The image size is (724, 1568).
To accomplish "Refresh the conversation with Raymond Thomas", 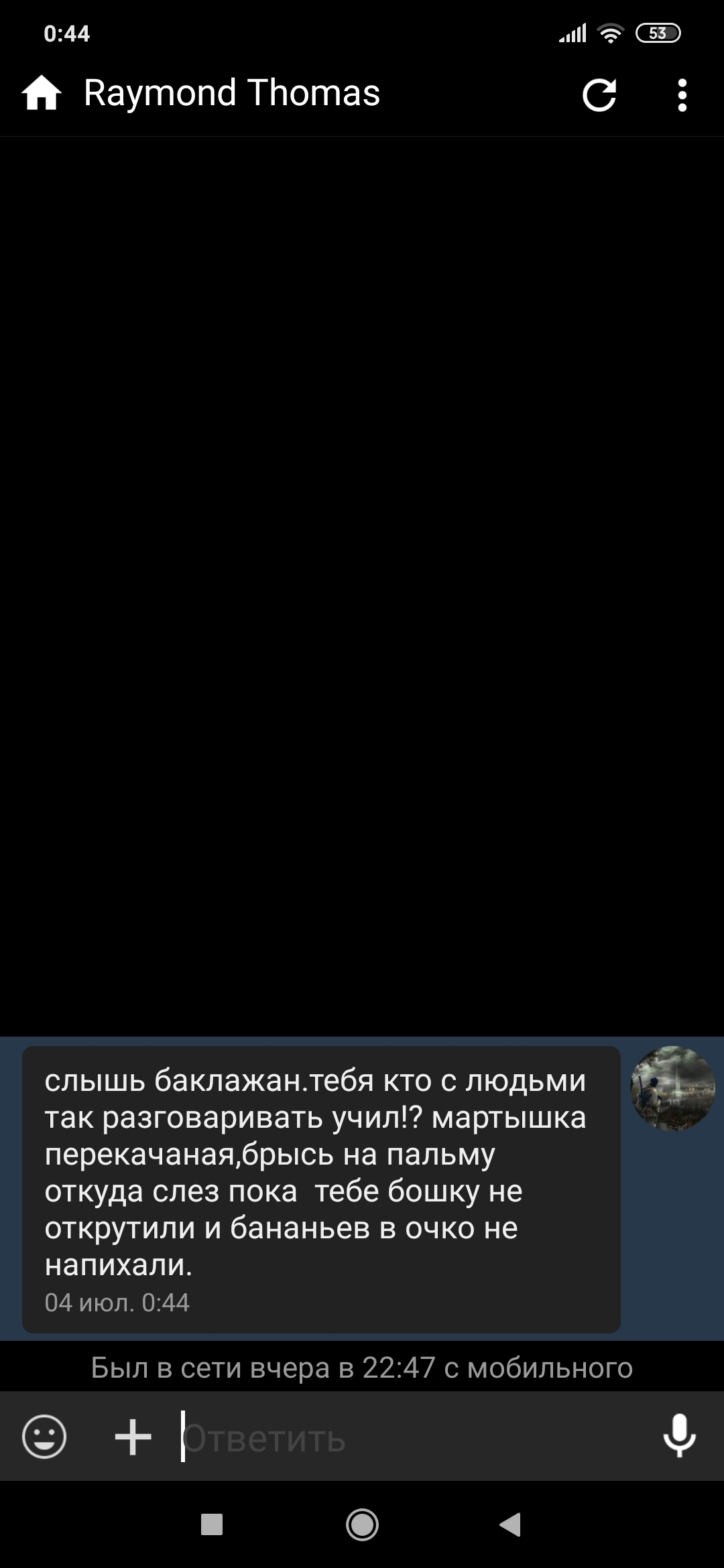I will point(599,94).
